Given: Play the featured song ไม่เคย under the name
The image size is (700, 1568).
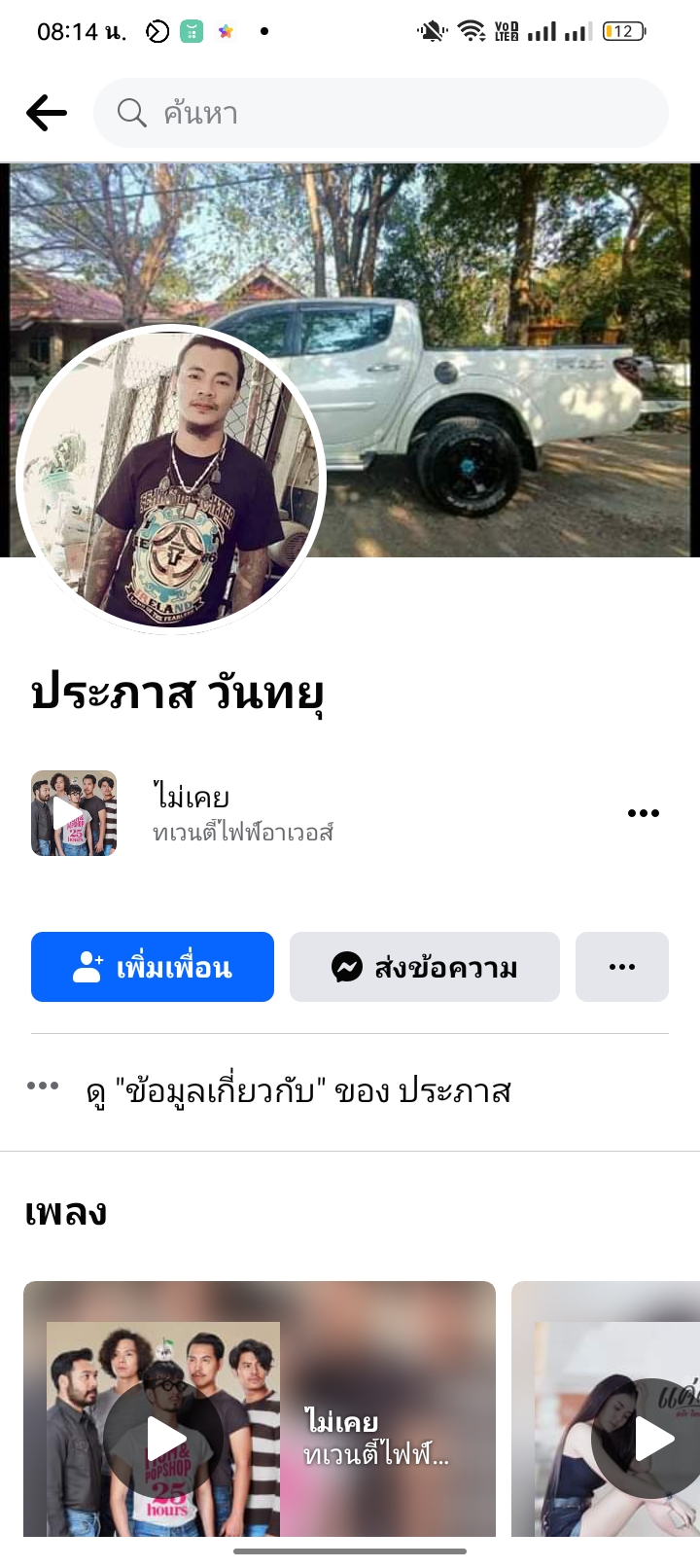Looking at the screenshot, I should point(74,813).
